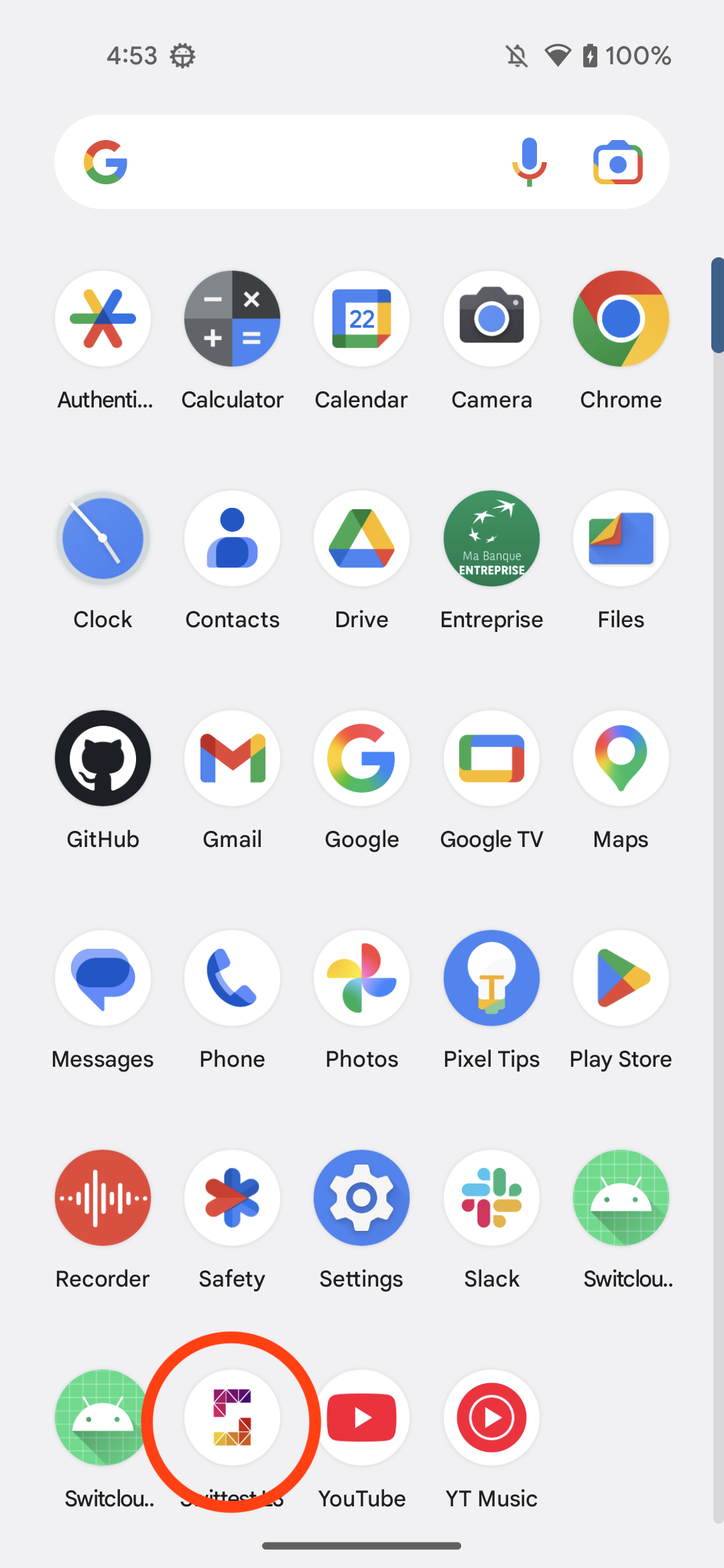Screen dimensions: 724x1568
Task: Open Google Drive
Action: click(362, 539)
